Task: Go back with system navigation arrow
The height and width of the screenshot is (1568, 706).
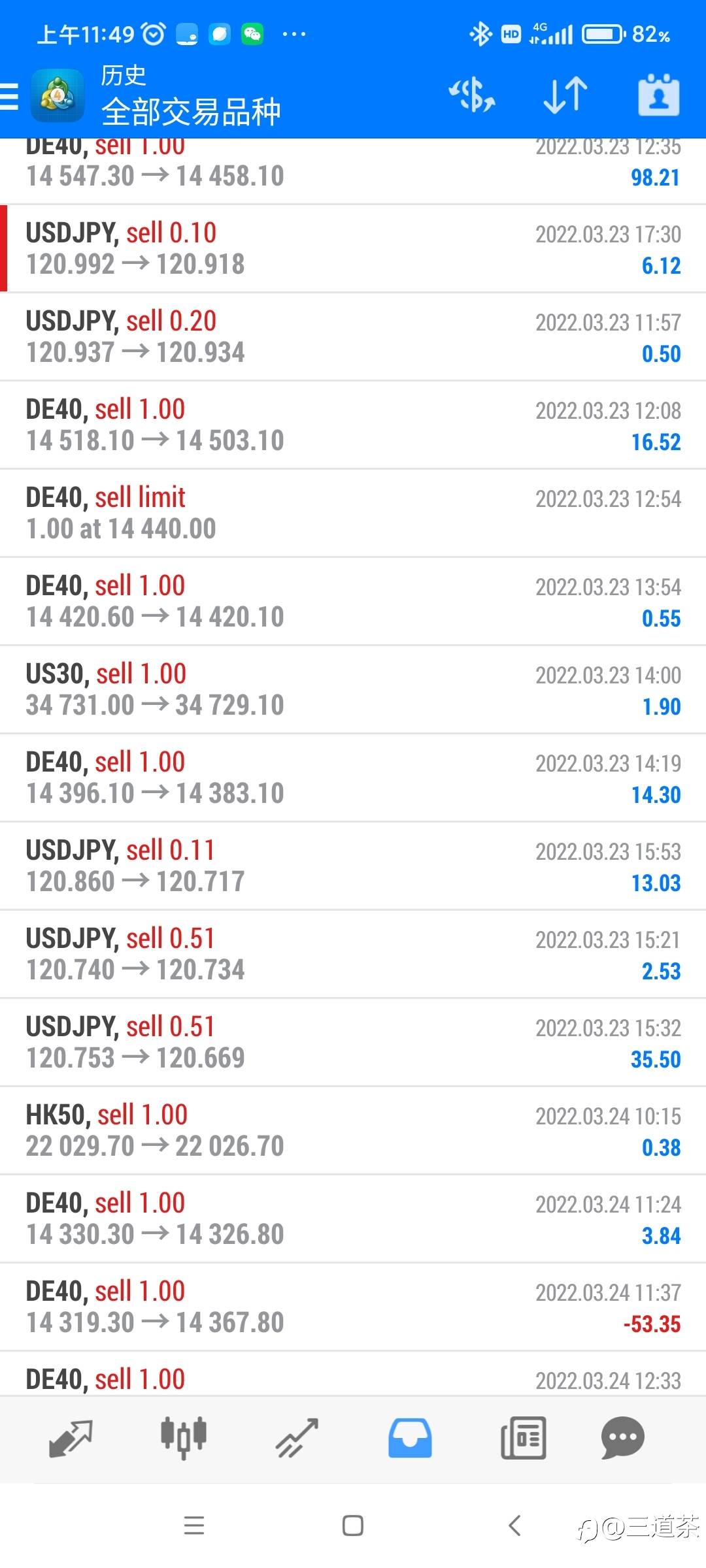Action: click(x=514, y=1526)
